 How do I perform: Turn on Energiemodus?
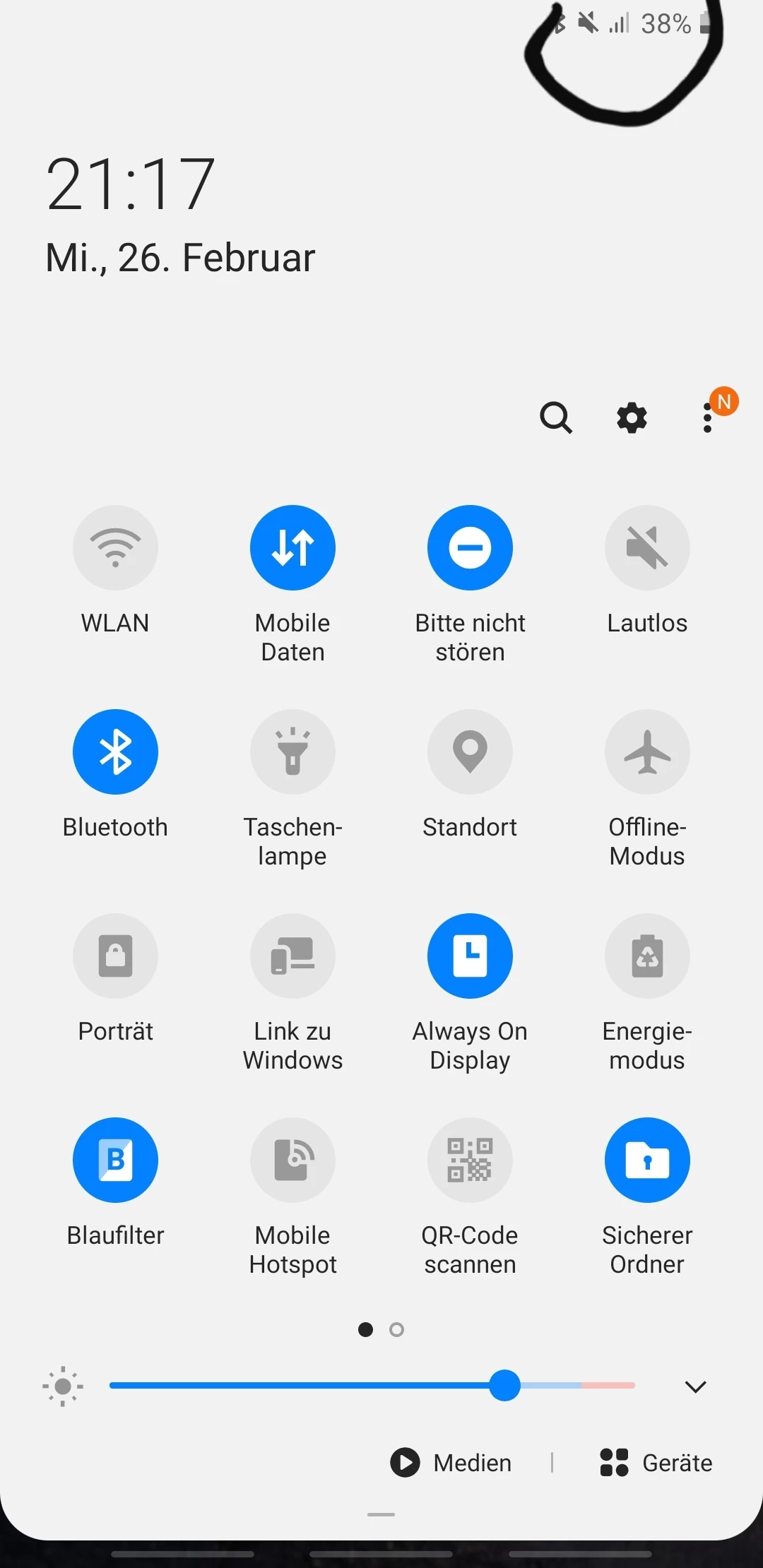pos(647,956)
